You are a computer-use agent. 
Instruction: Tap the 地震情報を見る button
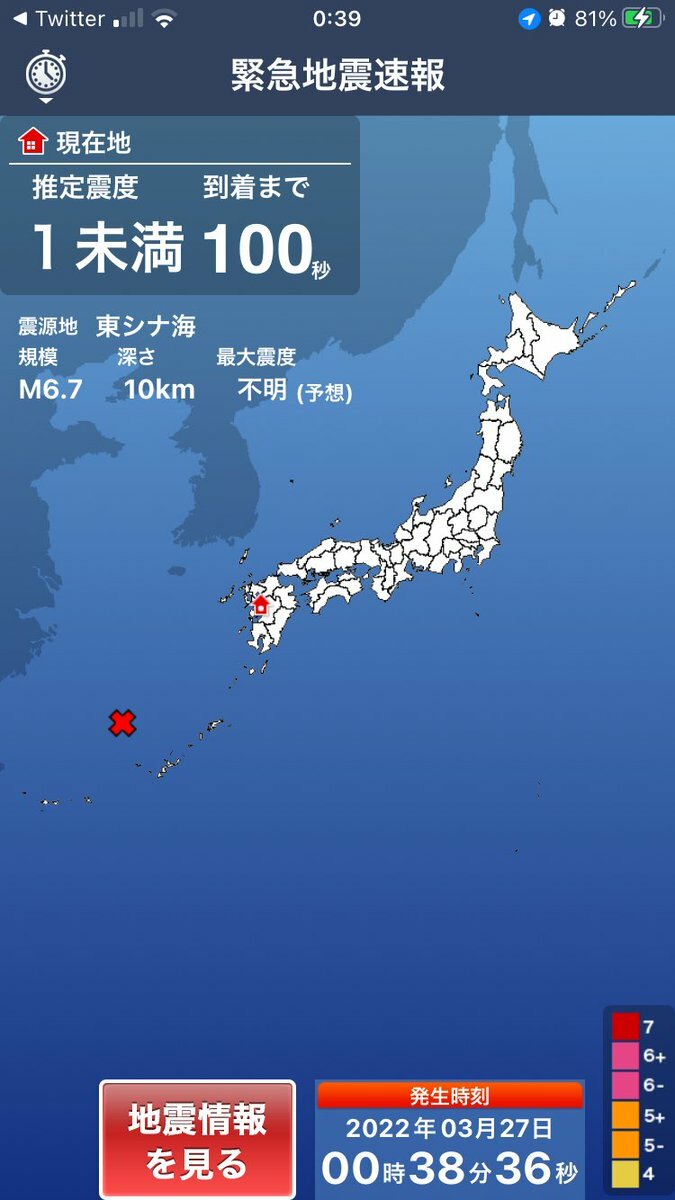click(197, 1139)
